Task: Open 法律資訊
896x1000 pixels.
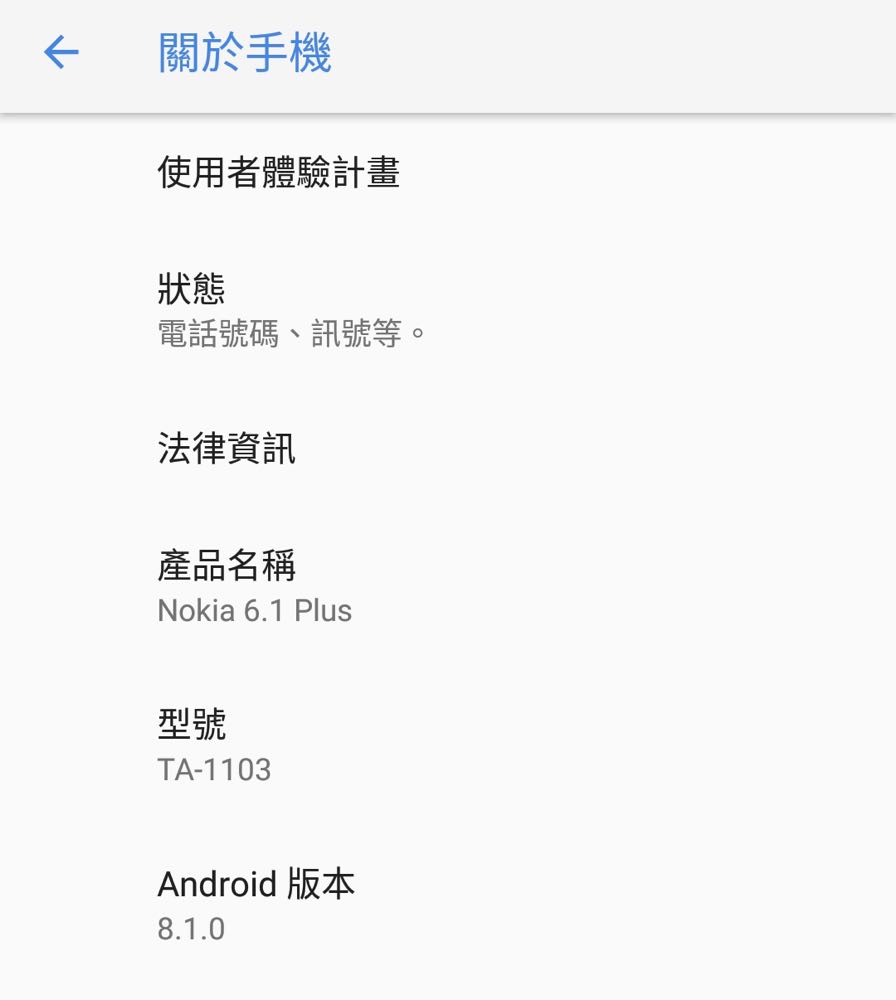Action: coord(227,448)
